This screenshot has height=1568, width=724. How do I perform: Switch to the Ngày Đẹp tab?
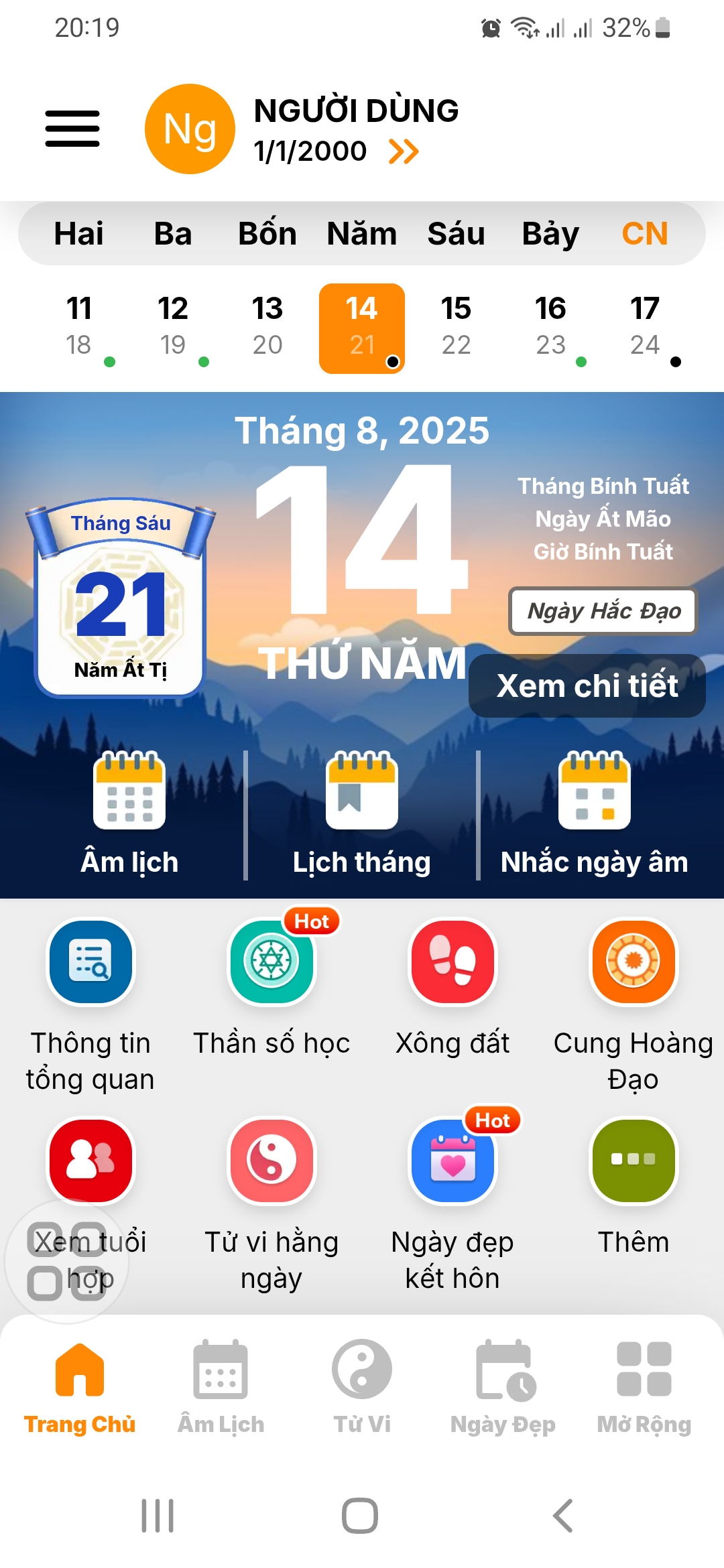(x=503, y=1386)
